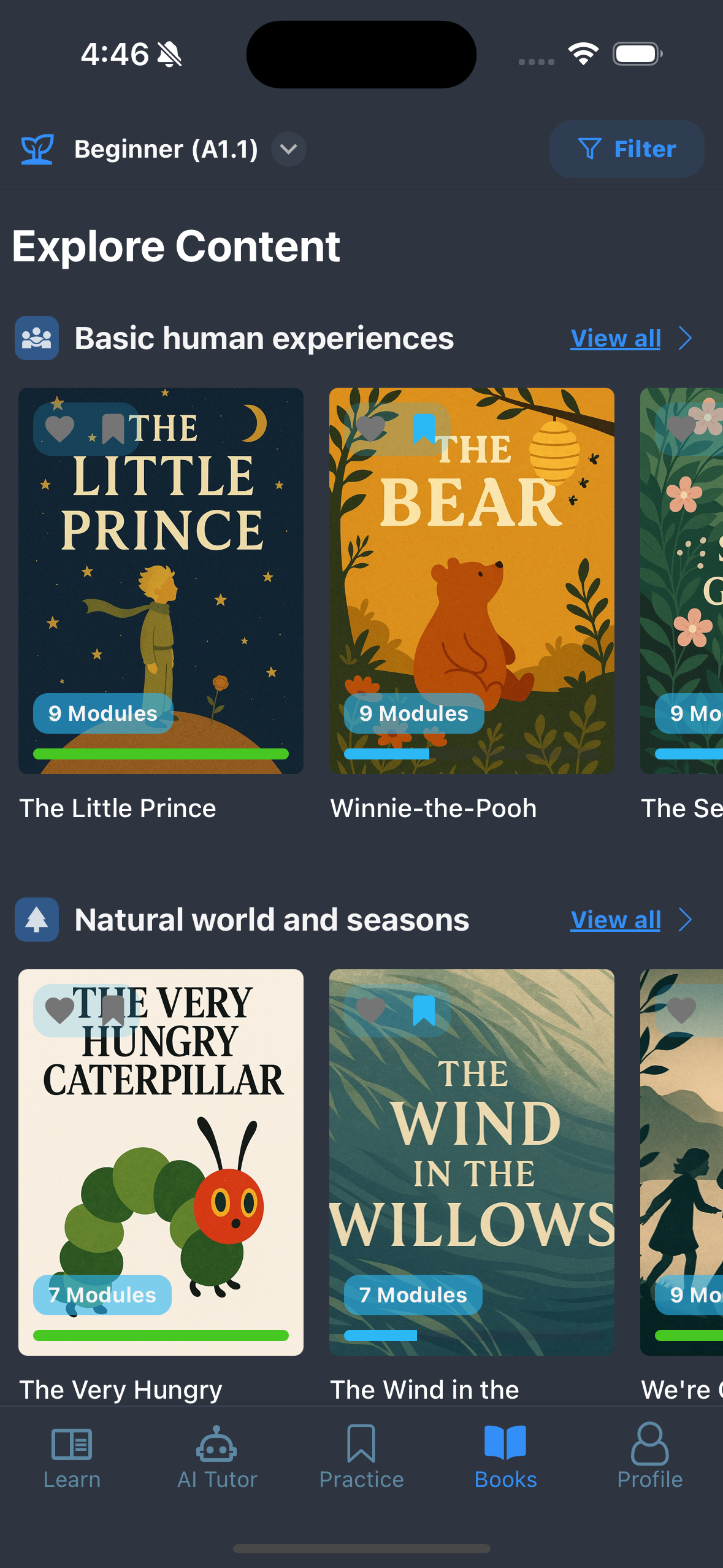
Task: Open the Filter options
Action: pos(626,149)
